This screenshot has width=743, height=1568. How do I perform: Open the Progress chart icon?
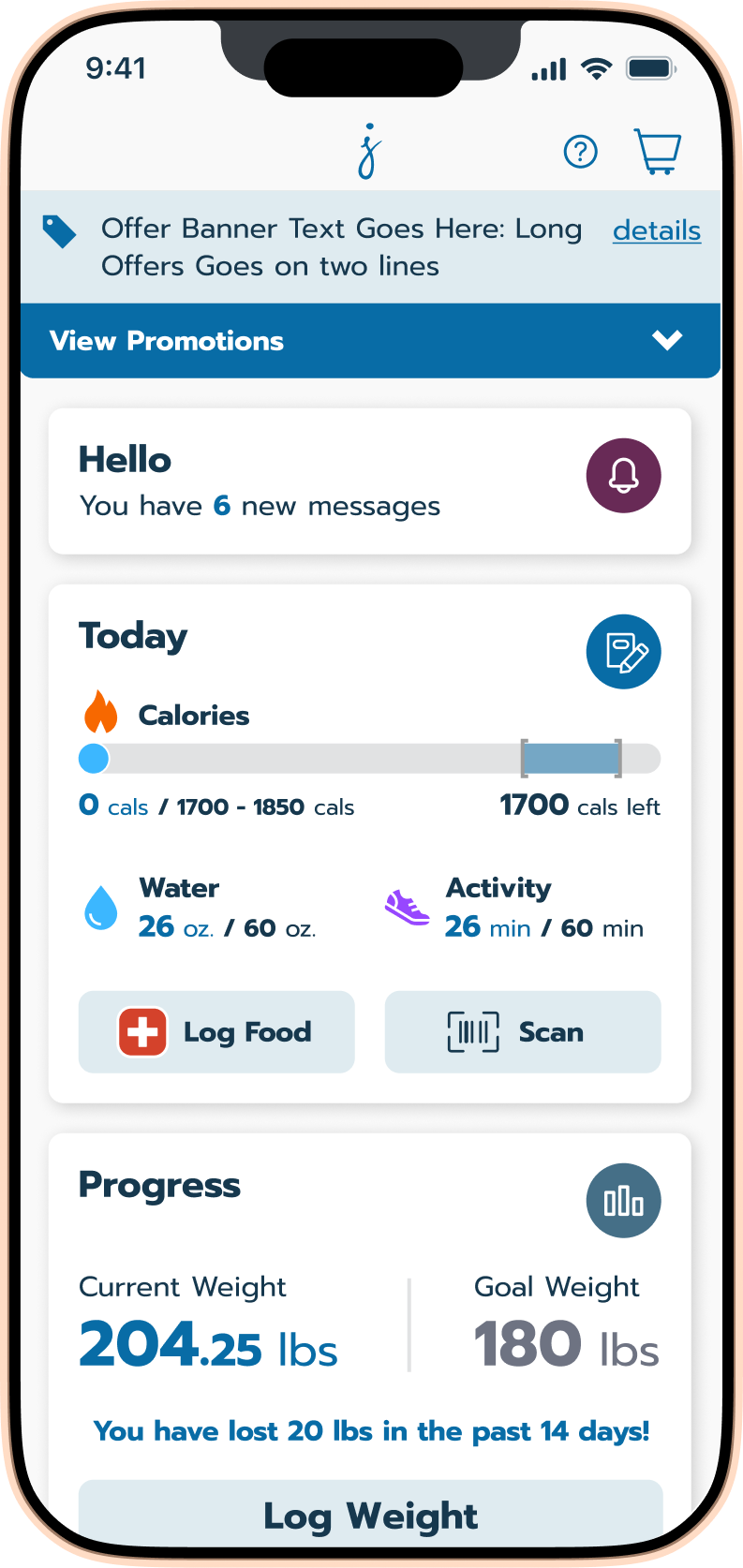click(623, 1201)
